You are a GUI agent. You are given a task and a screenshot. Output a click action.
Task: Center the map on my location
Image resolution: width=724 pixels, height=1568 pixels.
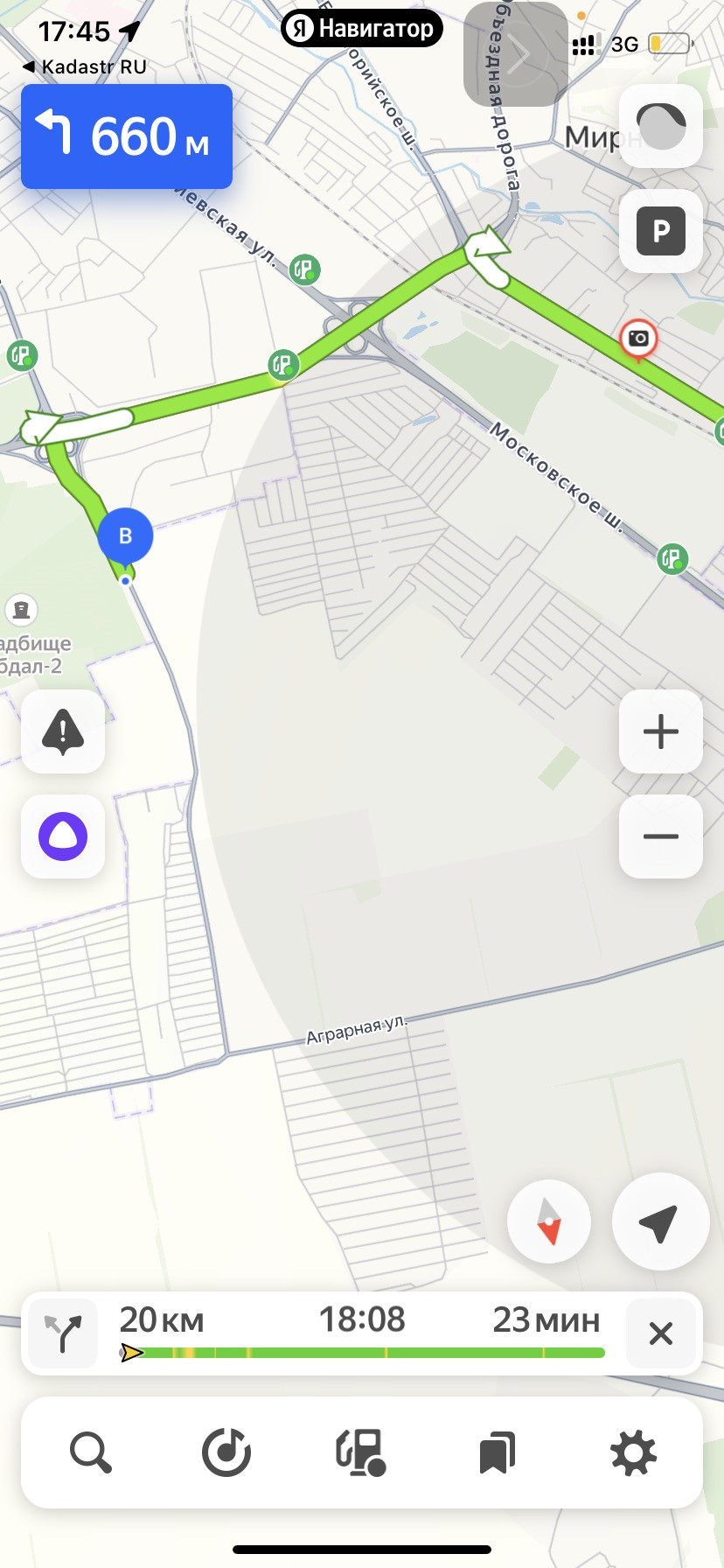pyautogui.click(x=660, y=1221)
